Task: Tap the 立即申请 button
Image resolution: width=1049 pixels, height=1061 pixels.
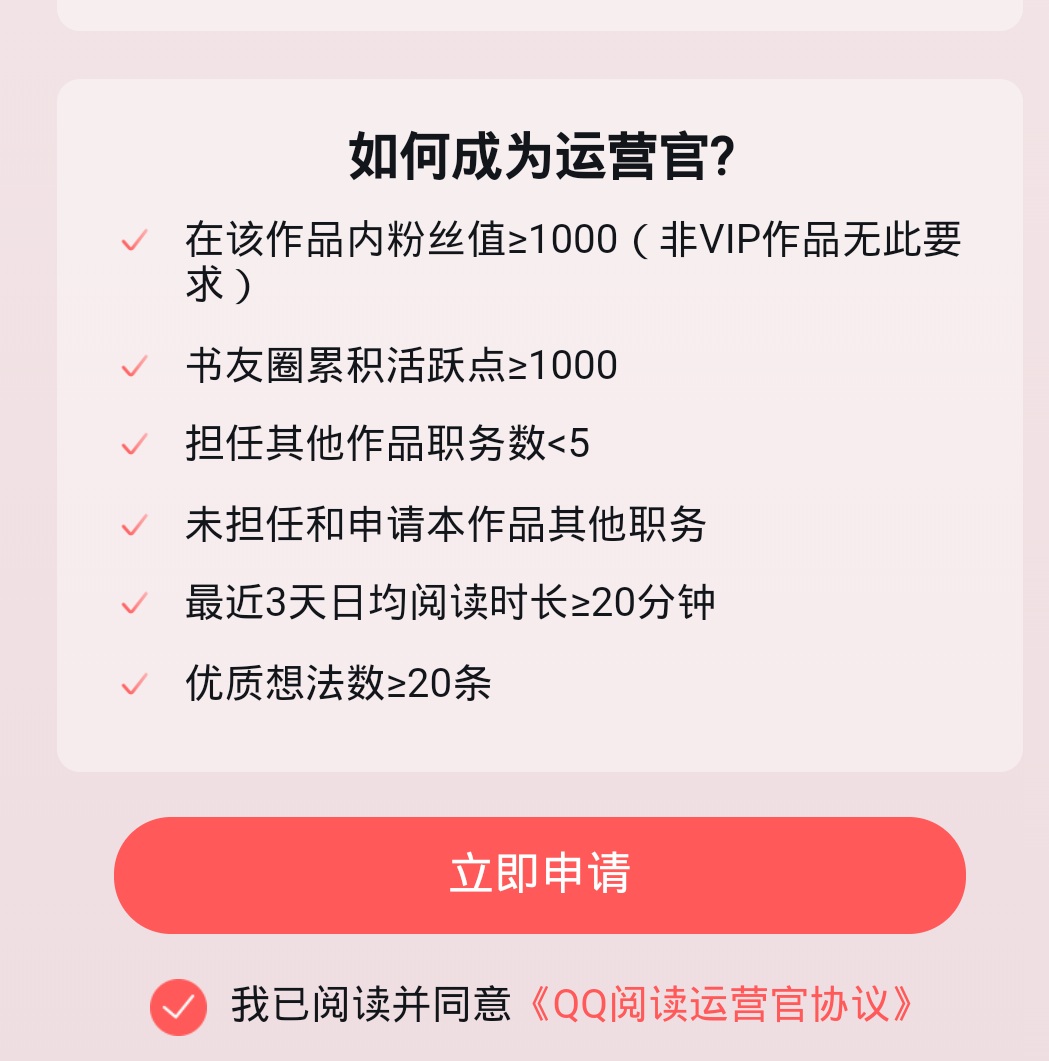Action: click(539, 875)
